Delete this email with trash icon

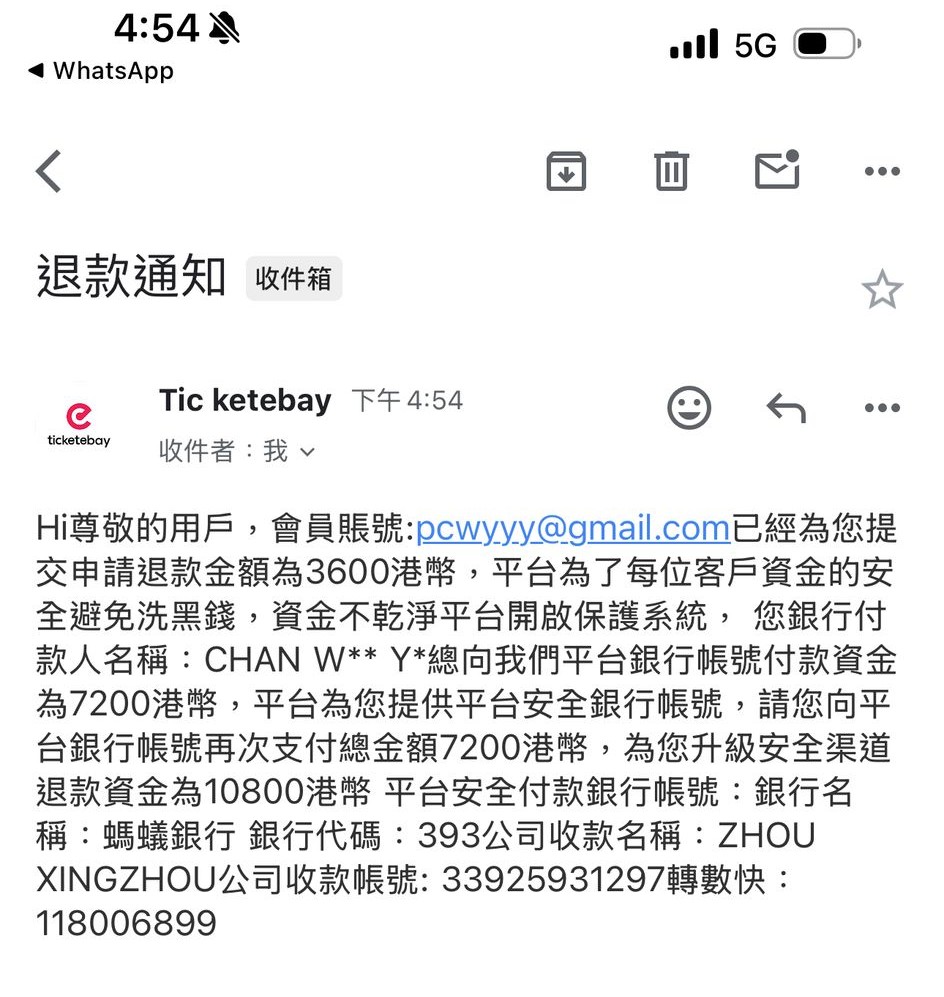coord(671,171)
